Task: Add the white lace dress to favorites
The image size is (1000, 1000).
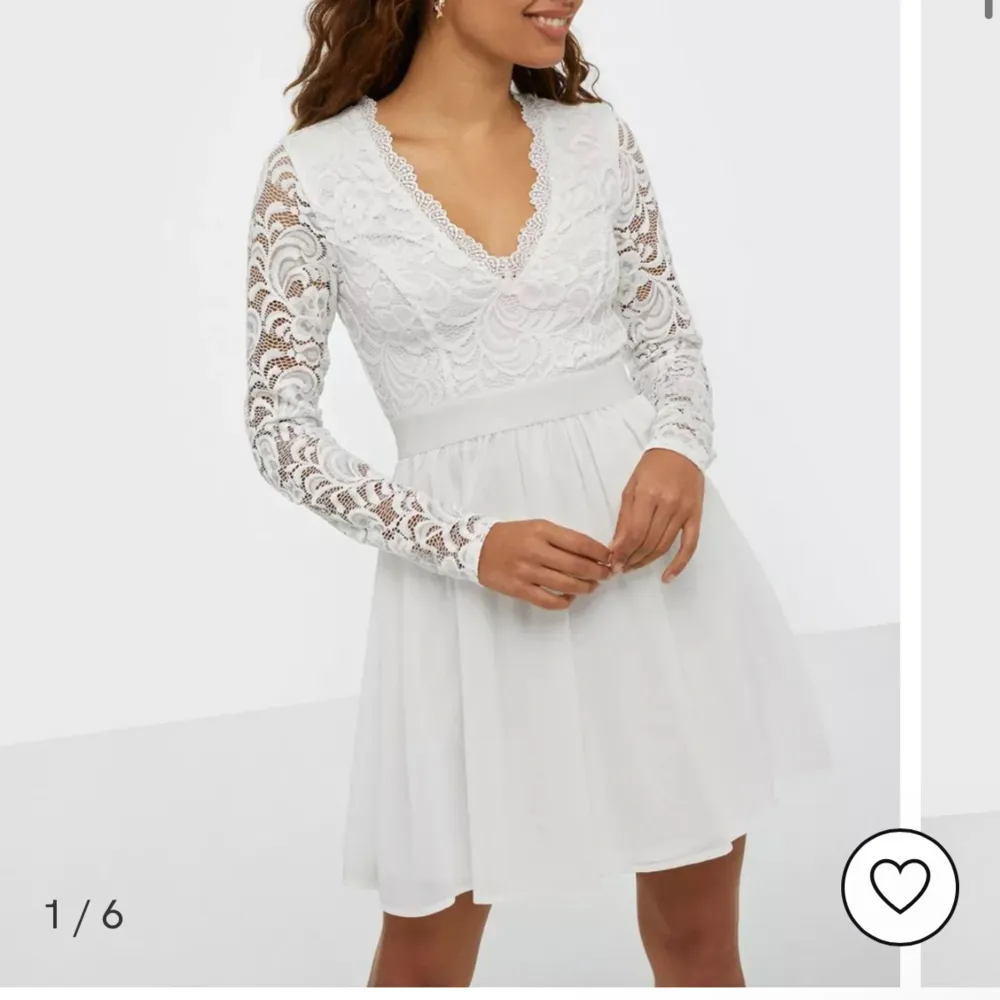Action: click(x=899, y=887)
